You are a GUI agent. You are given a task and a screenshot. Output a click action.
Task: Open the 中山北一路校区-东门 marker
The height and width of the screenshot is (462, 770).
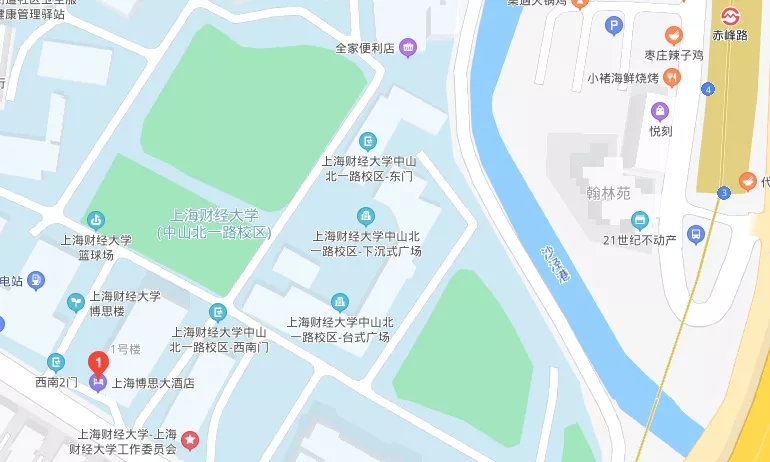click(x=368, y=140)
